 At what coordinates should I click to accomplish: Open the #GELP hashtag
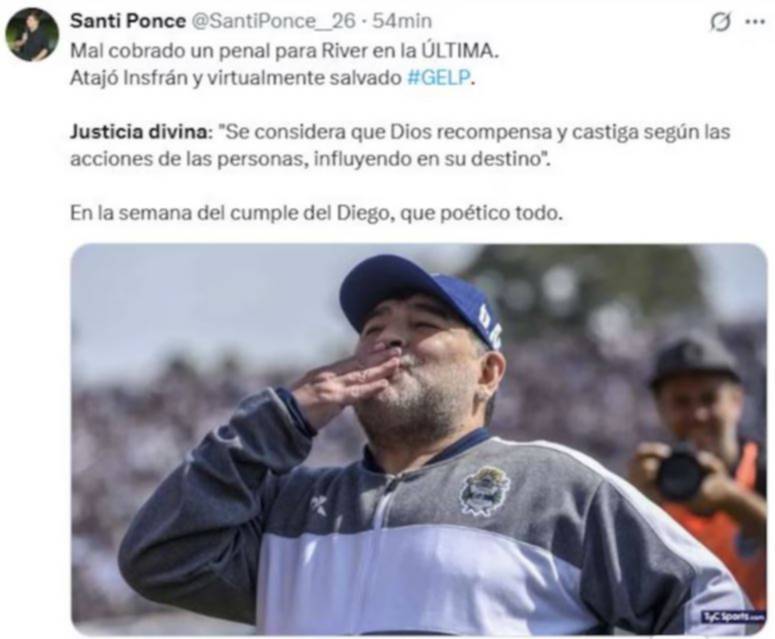pyautogui.click(x=438, y=79)
